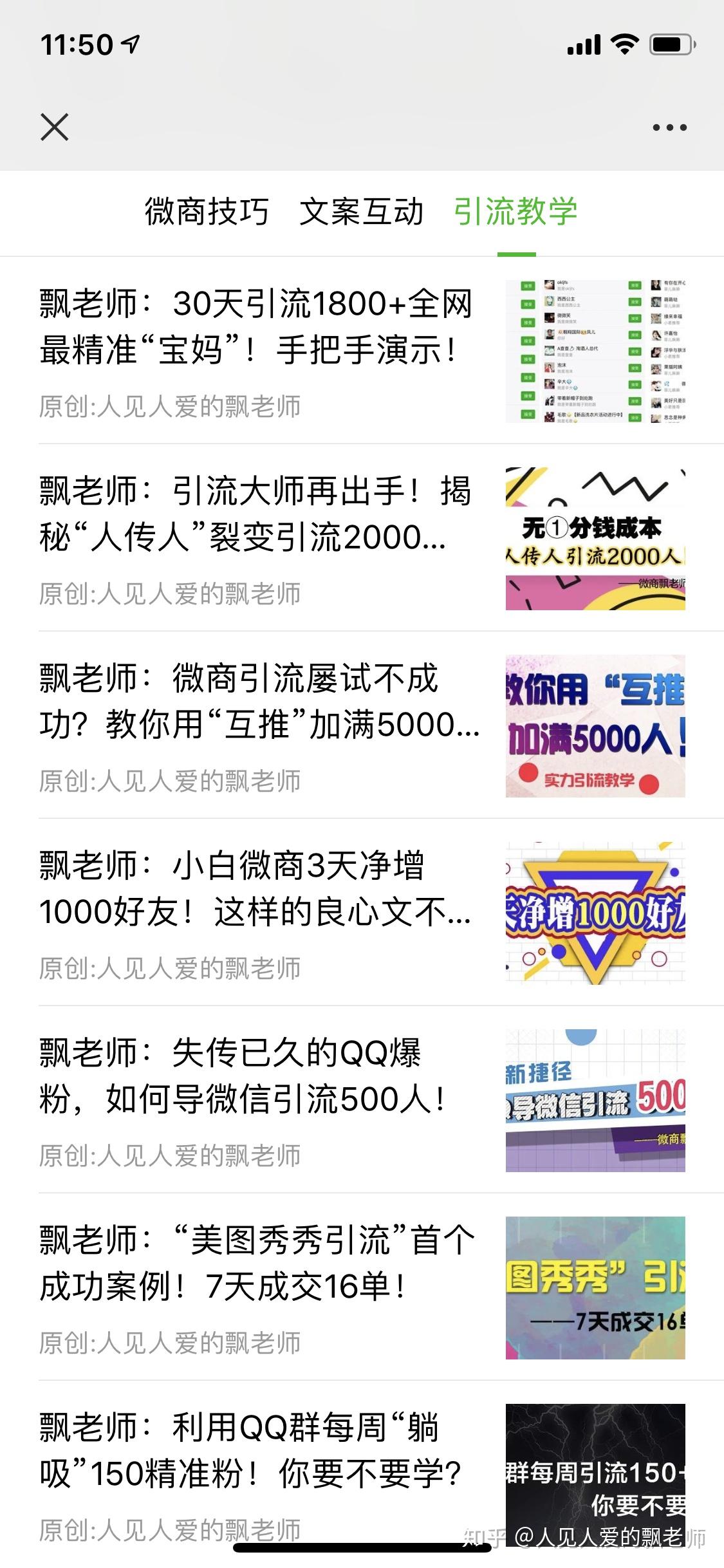Image resolution: width=724 pixels, height=1568 pixels.
Task: View article 小白微商3天净增1000好友
Action: [x=257, y=888]
